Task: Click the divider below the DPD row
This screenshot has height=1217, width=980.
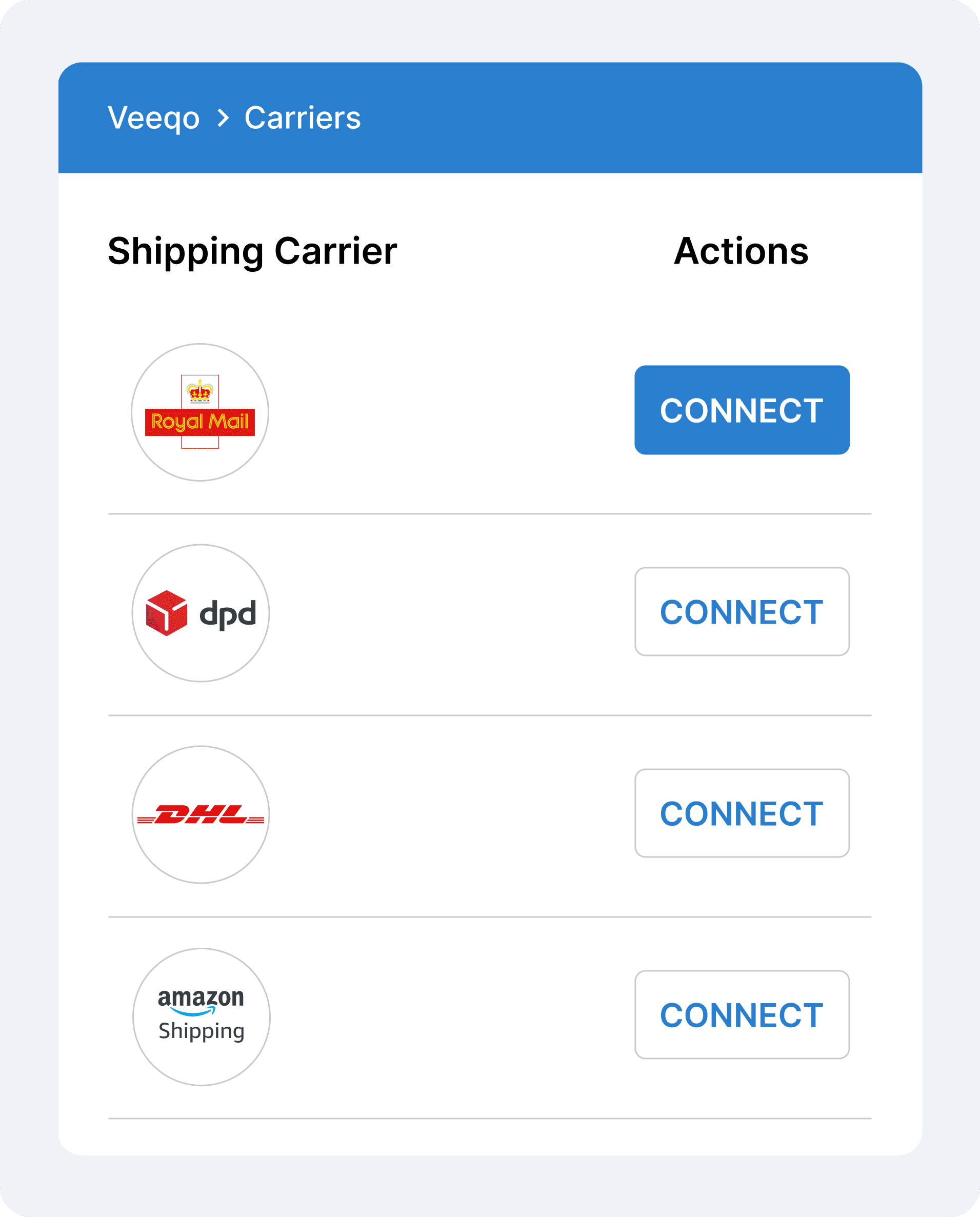Action: (490, 714)
